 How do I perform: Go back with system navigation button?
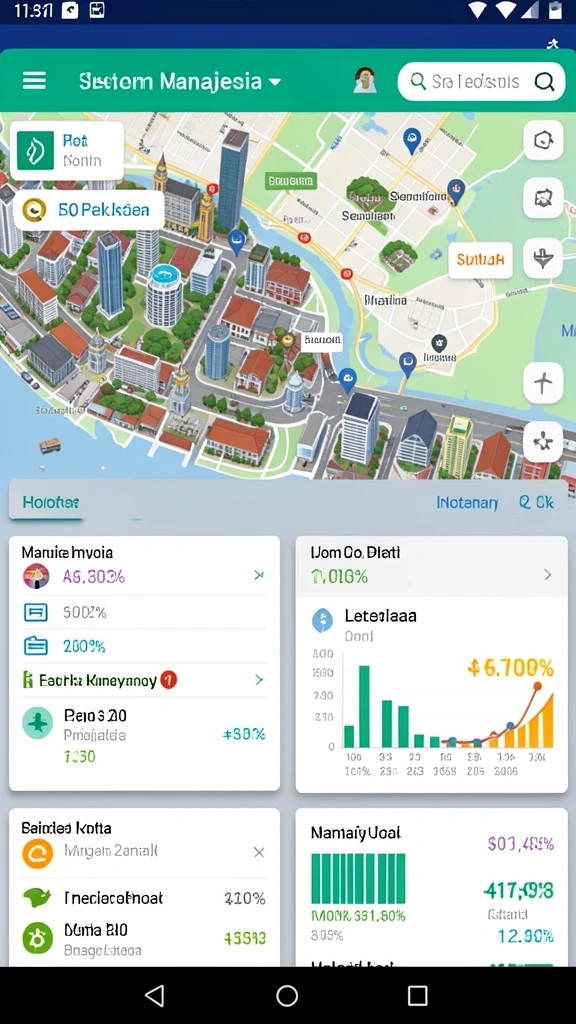(154, 995)
